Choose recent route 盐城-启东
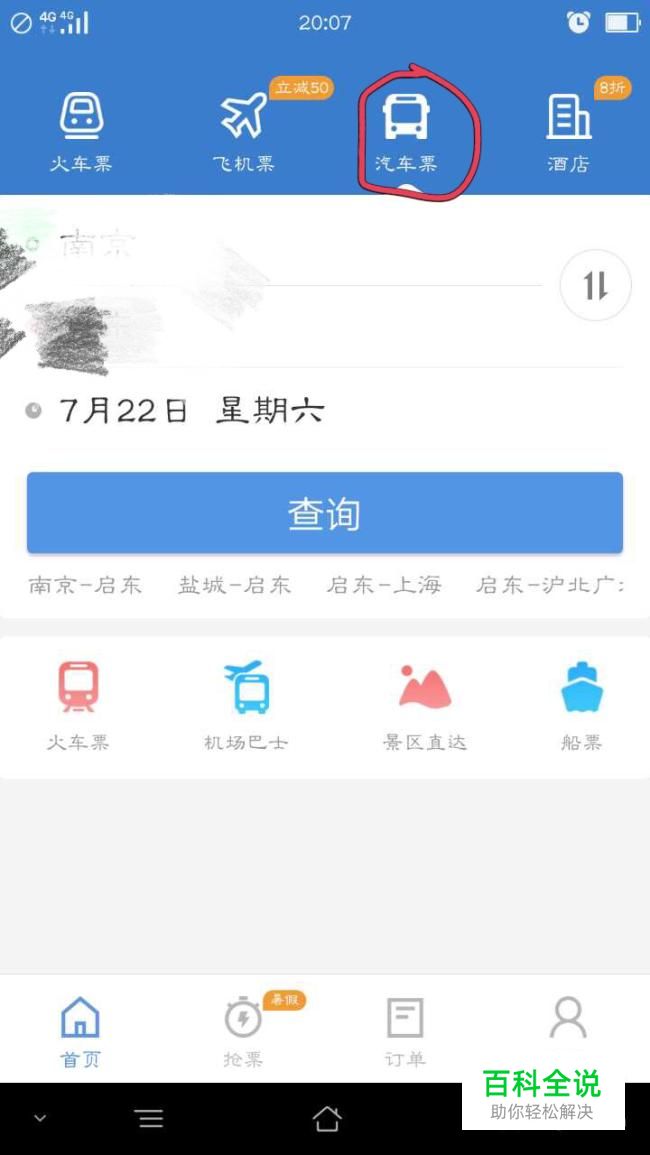Viewport: 650px width, 1155px height. pos(235,586)
